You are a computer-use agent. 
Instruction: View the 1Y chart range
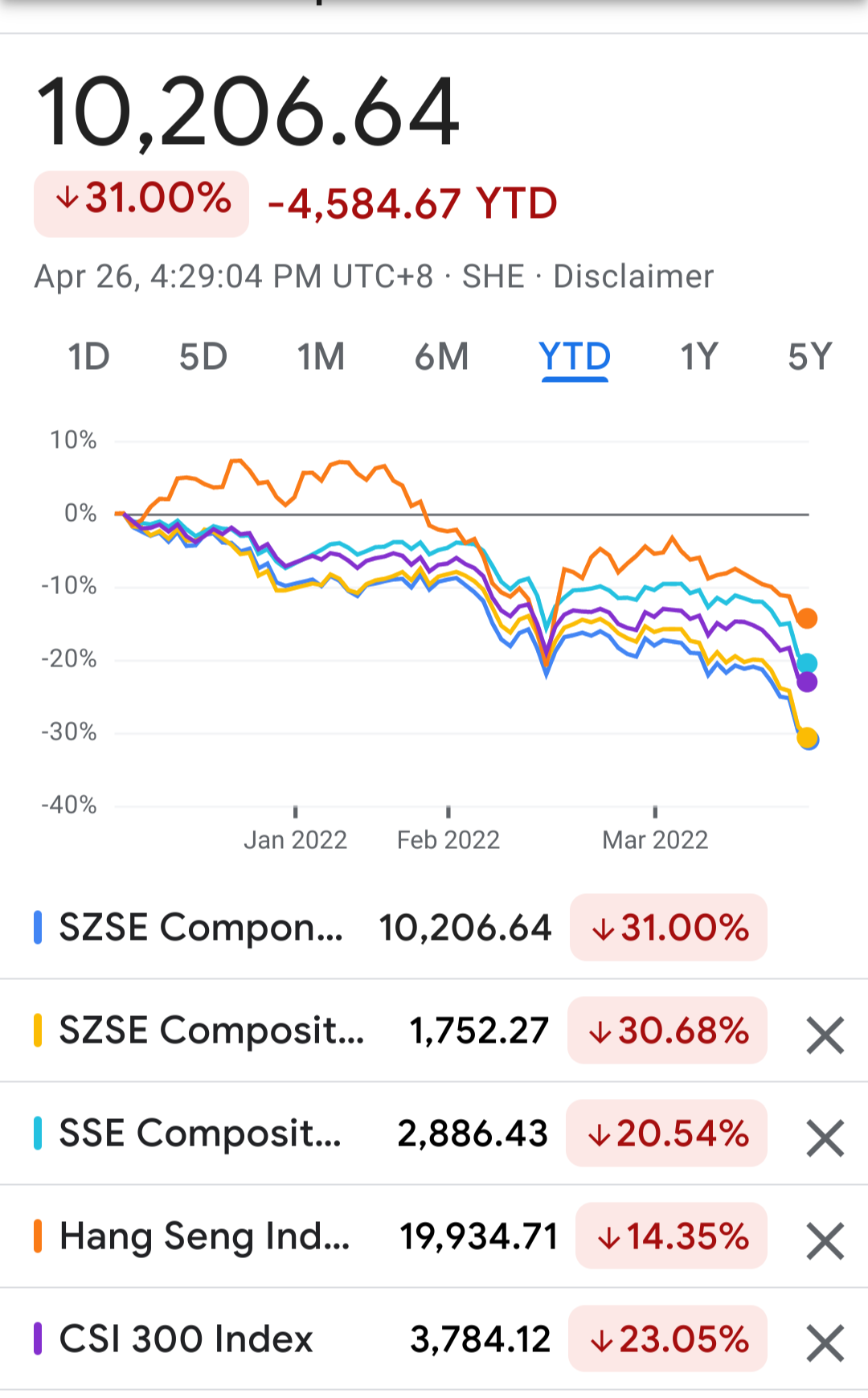[698, 357]
